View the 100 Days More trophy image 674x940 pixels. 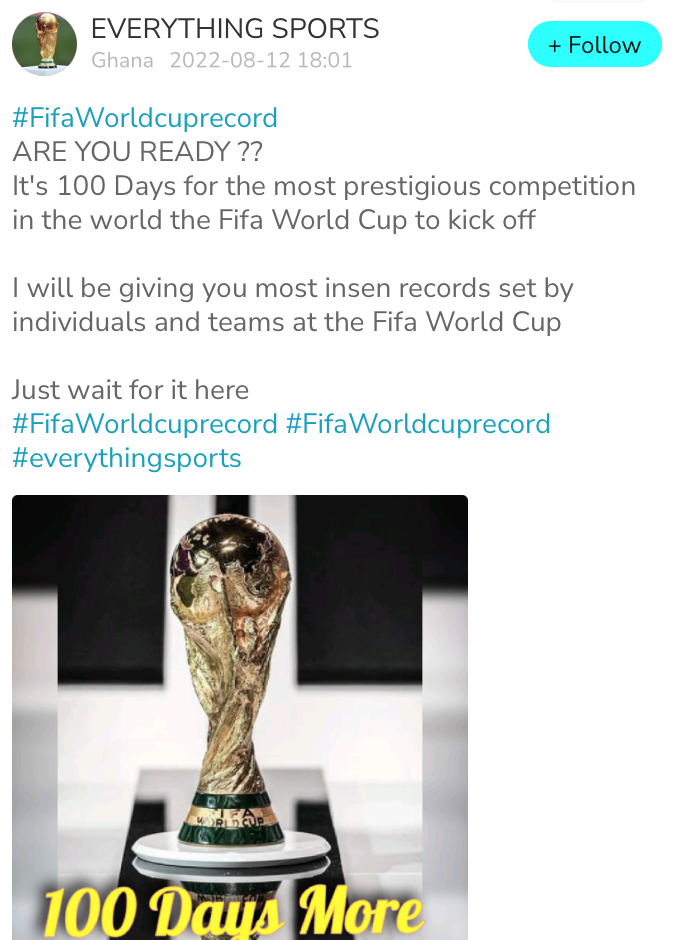[x=240, y=716]
